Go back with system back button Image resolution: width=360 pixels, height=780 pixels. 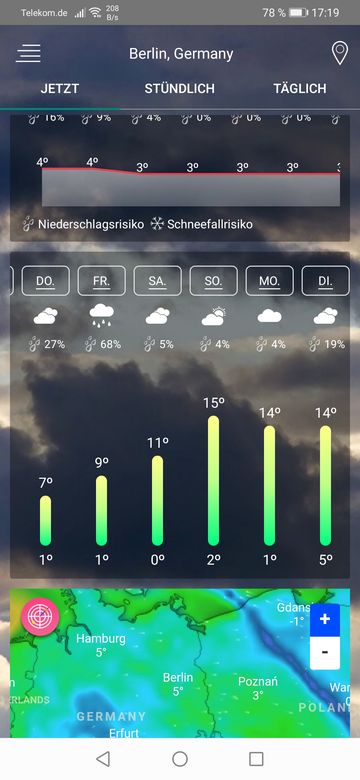[103, 759]
